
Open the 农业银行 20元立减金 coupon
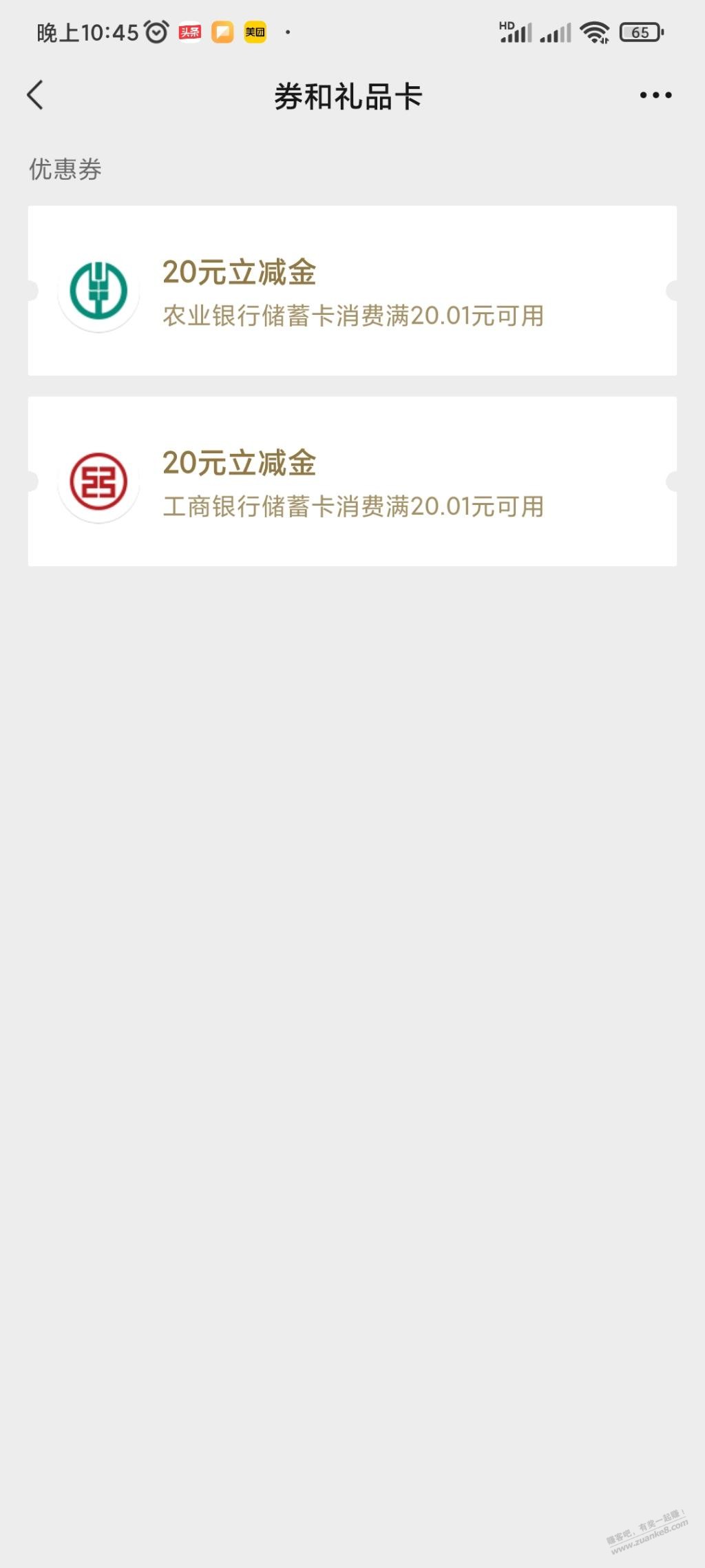tap(352, 291)
